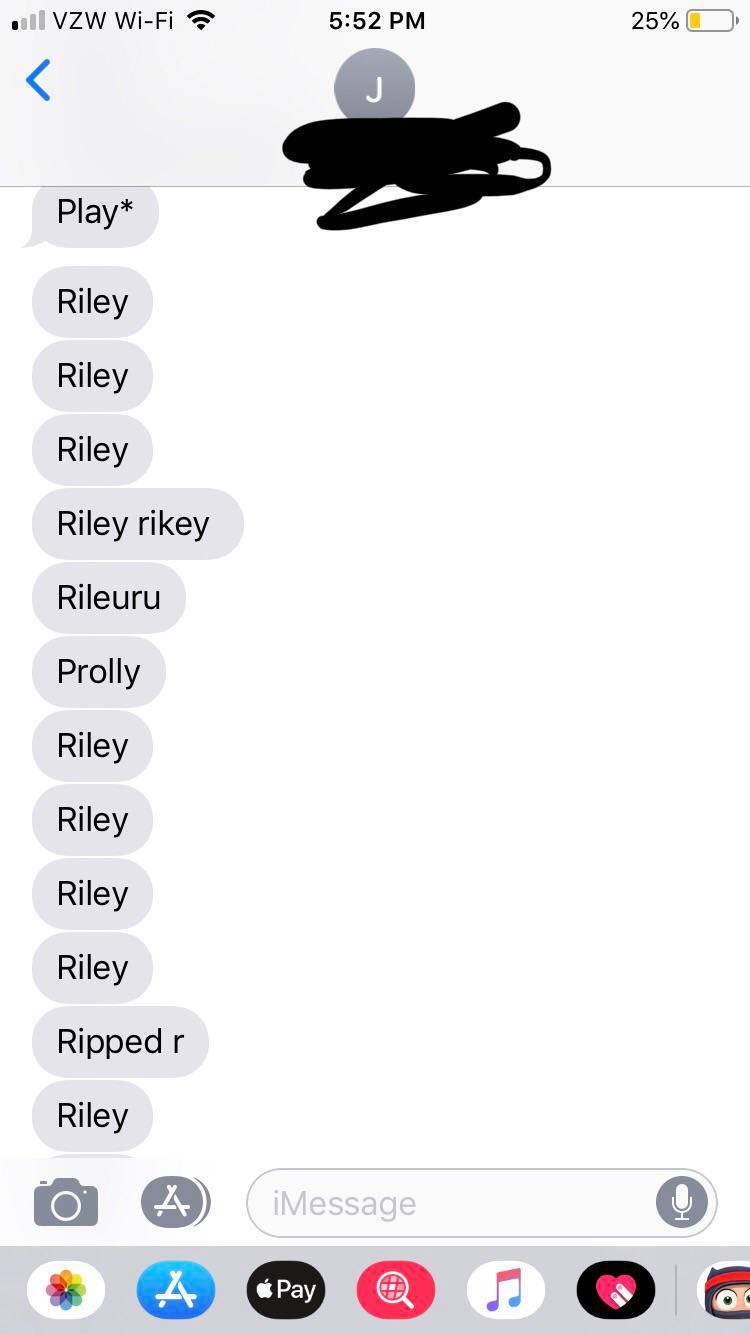Viewport: 750px width, 1334px height.
Task: Open the camera to attach a photo
Action: [66, 1202]
